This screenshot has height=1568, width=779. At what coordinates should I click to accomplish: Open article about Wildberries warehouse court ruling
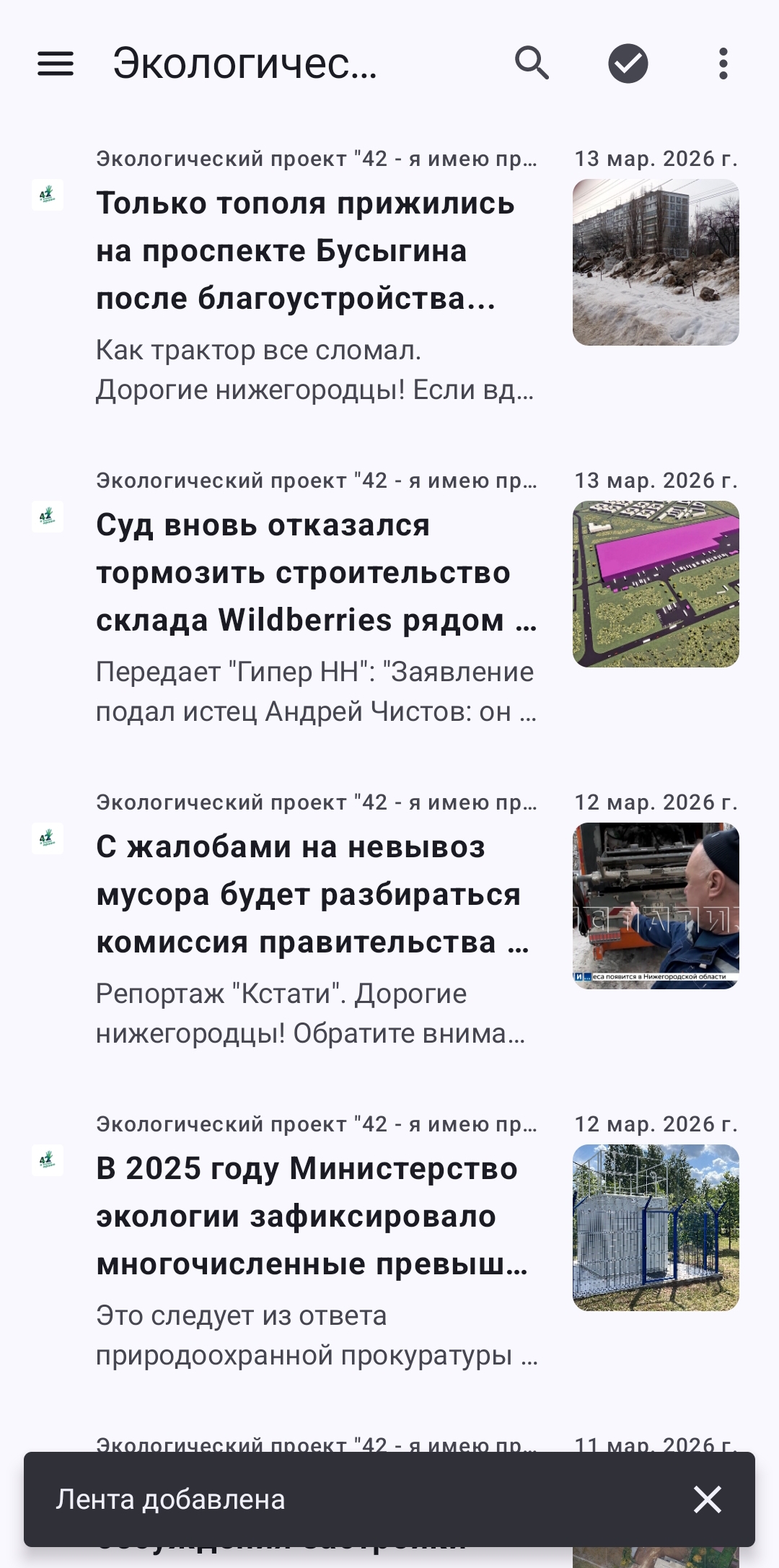click(317, 573)
